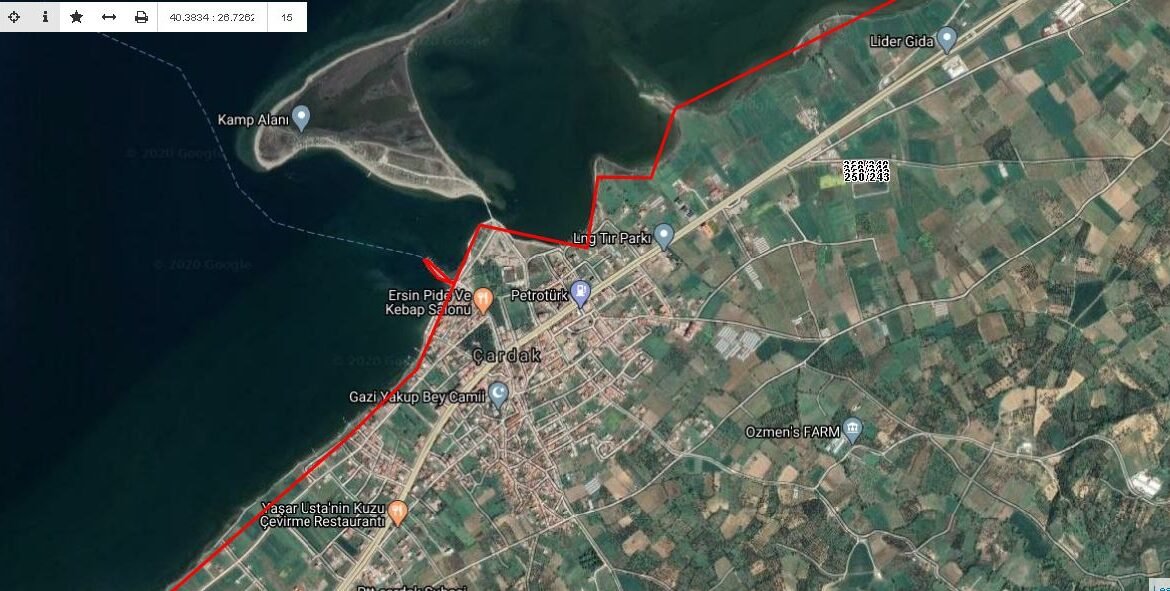Select the Lng Tır Parkı marker

(664, 236)
